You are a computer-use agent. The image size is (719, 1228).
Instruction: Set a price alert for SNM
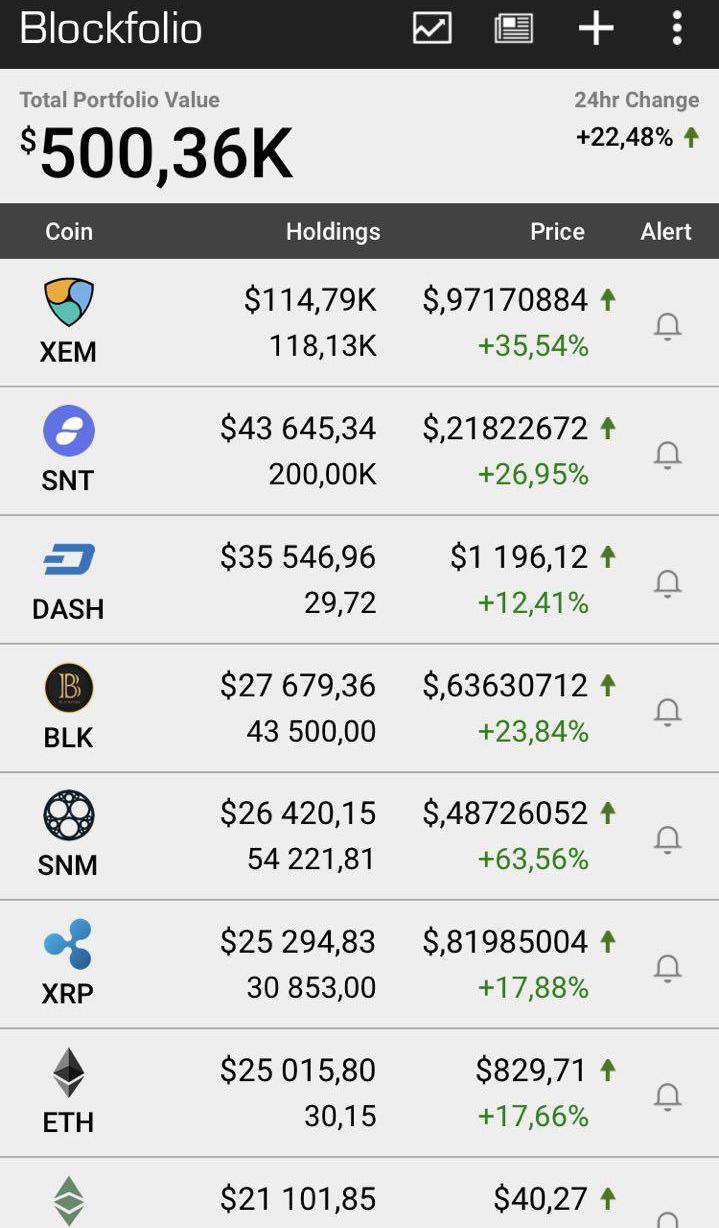(667, 840)
